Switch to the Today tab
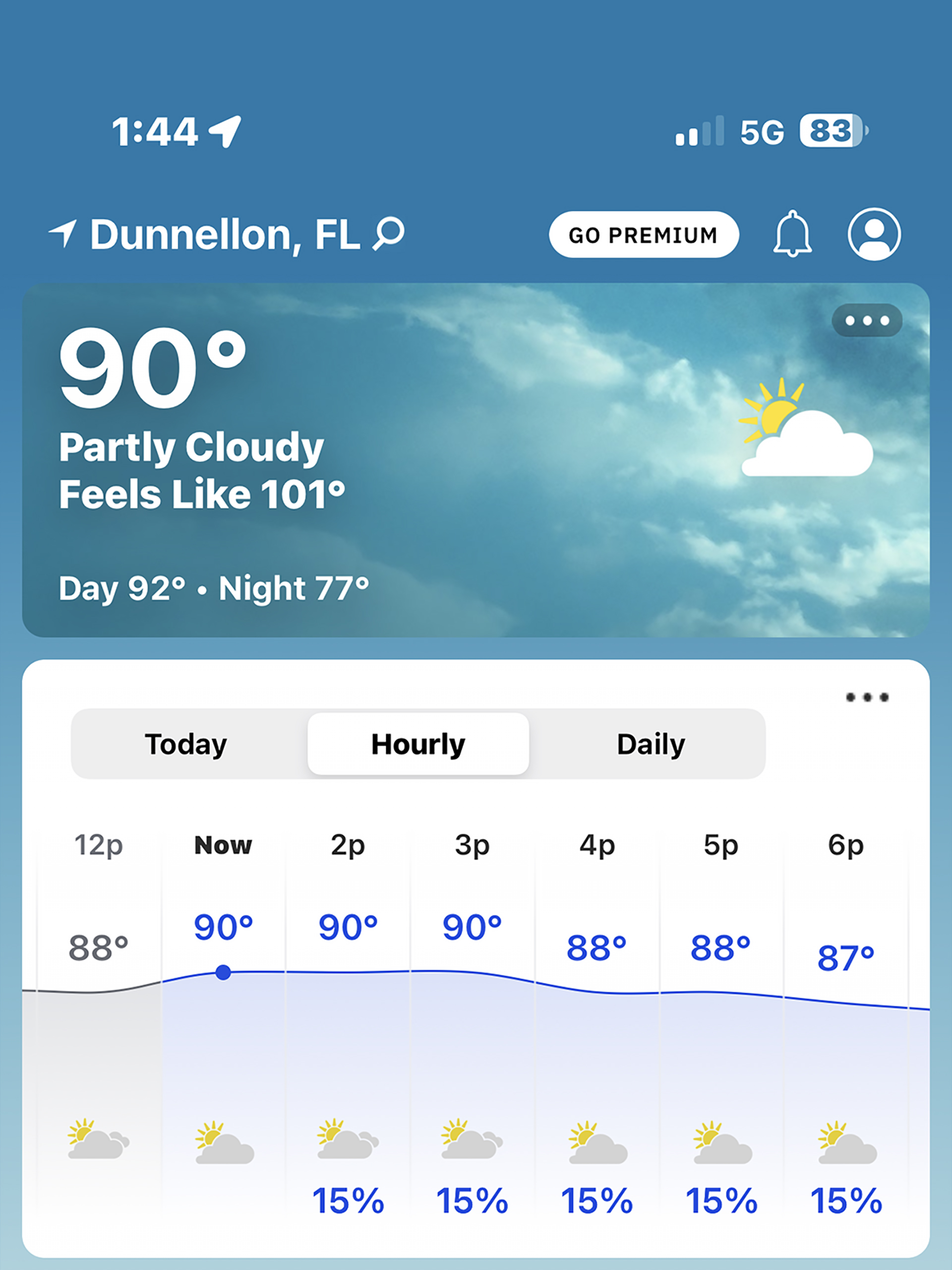The image size is (952, 1270). (x=186, y=744)
